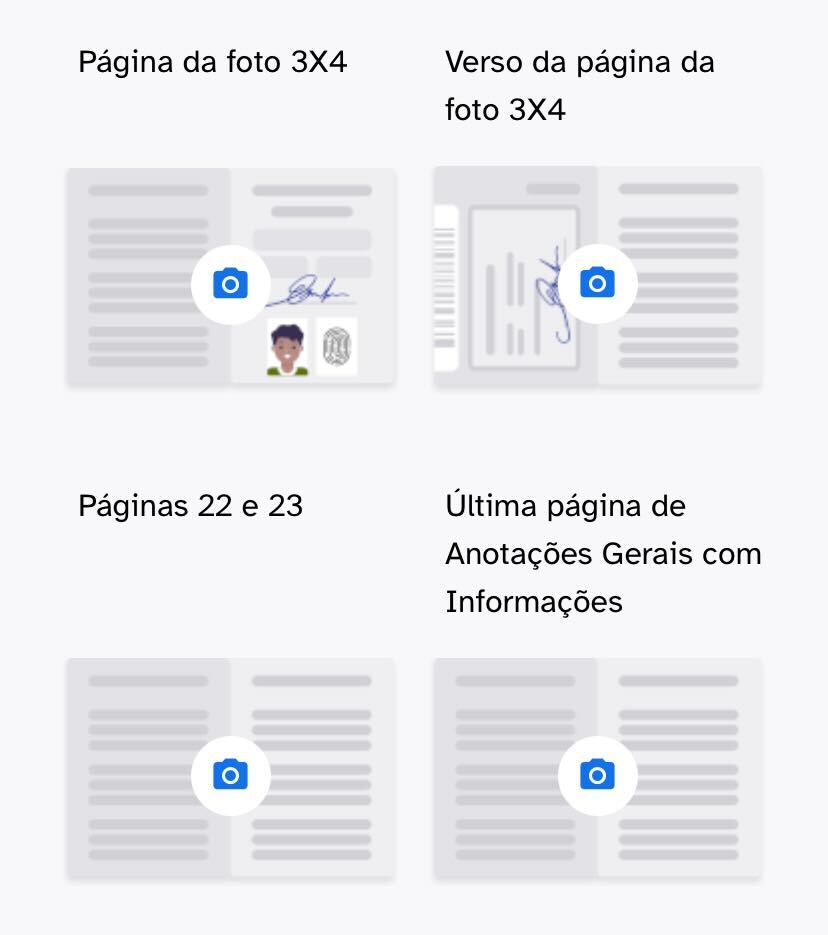Add photo of última página de Anotações Gerais

pyautogui.click(x=597, y=775)
